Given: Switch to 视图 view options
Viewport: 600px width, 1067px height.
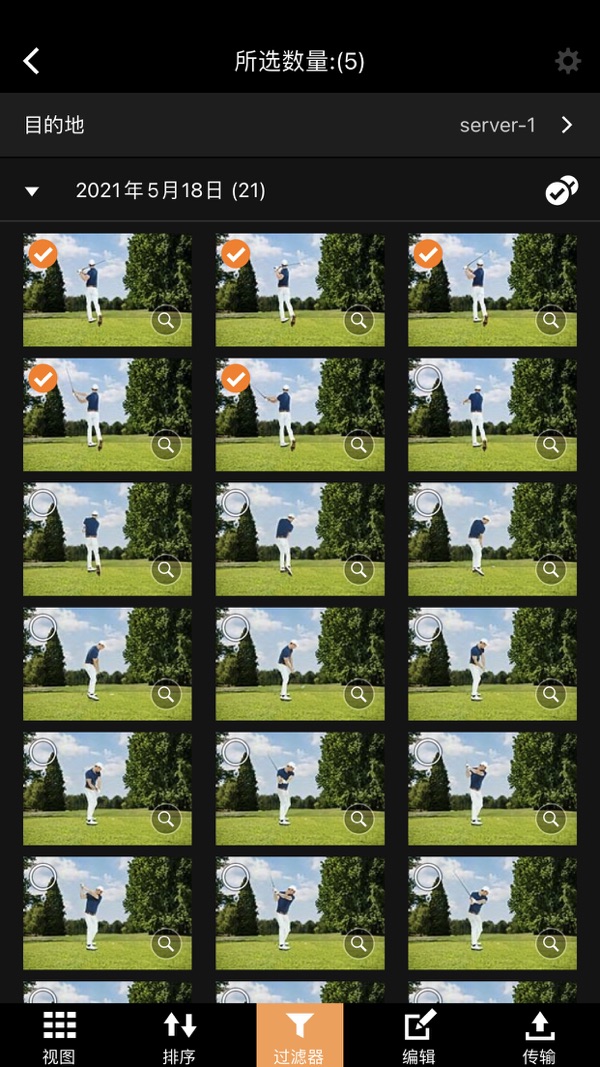Looking at the screenshot, I should [59, 1036].
